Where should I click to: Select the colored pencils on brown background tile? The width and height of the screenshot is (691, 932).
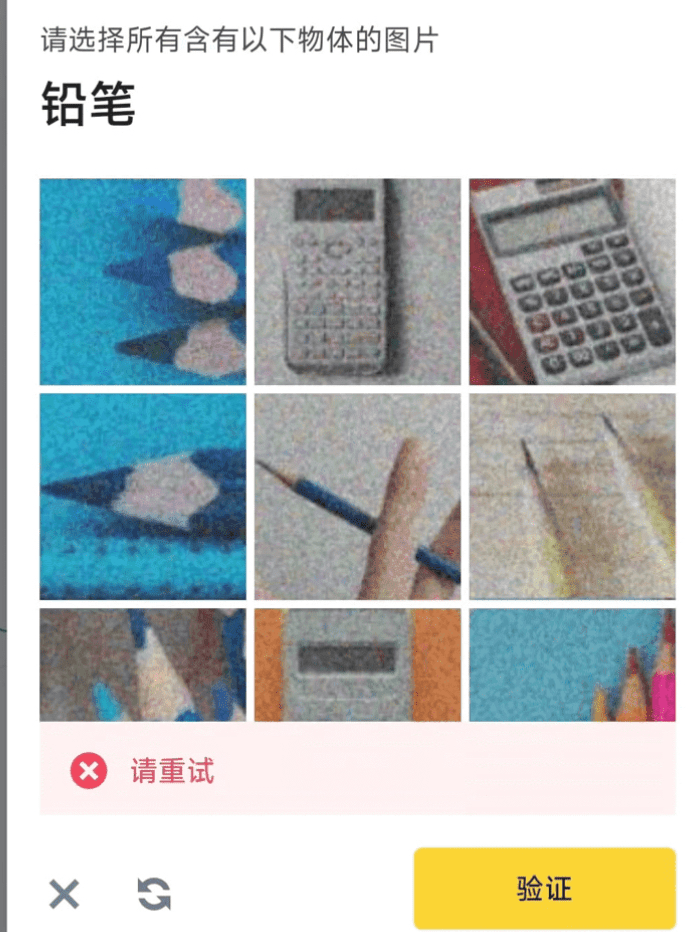coord(143,664)
